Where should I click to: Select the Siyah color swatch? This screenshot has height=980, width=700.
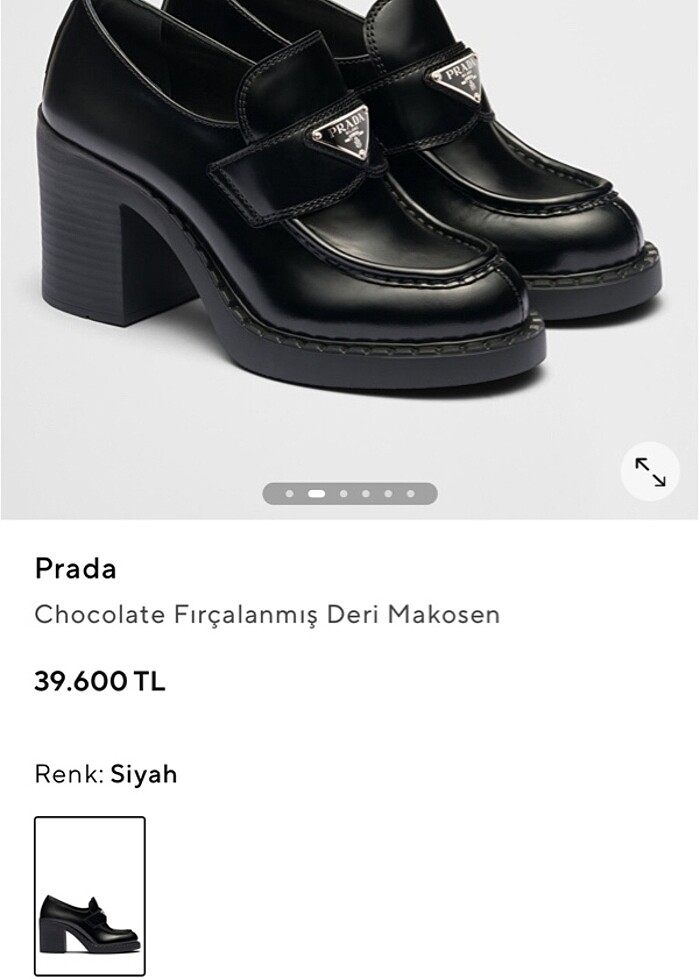tap(90, 895)
